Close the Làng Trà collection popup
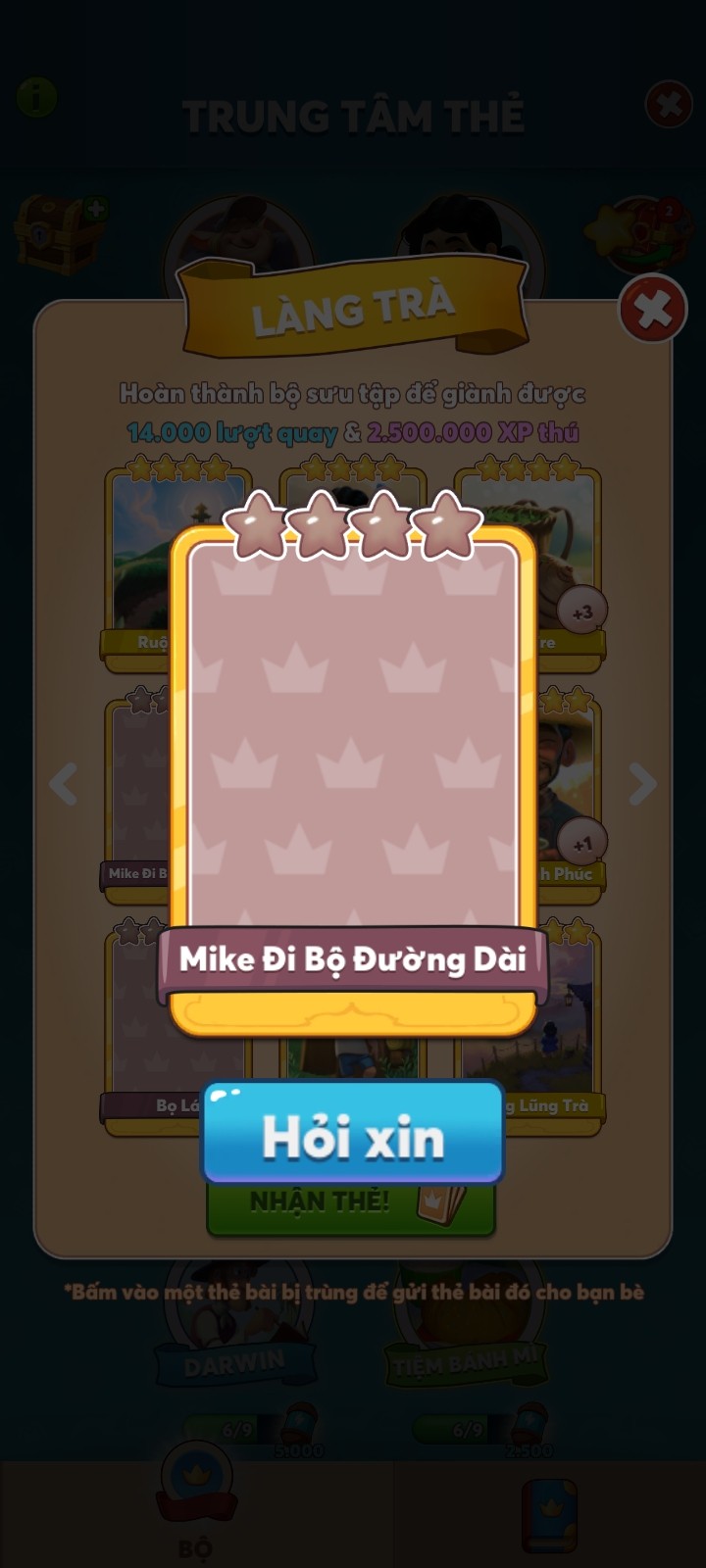The width and height of the screenshot is (706, 1568). click(652, 310)
